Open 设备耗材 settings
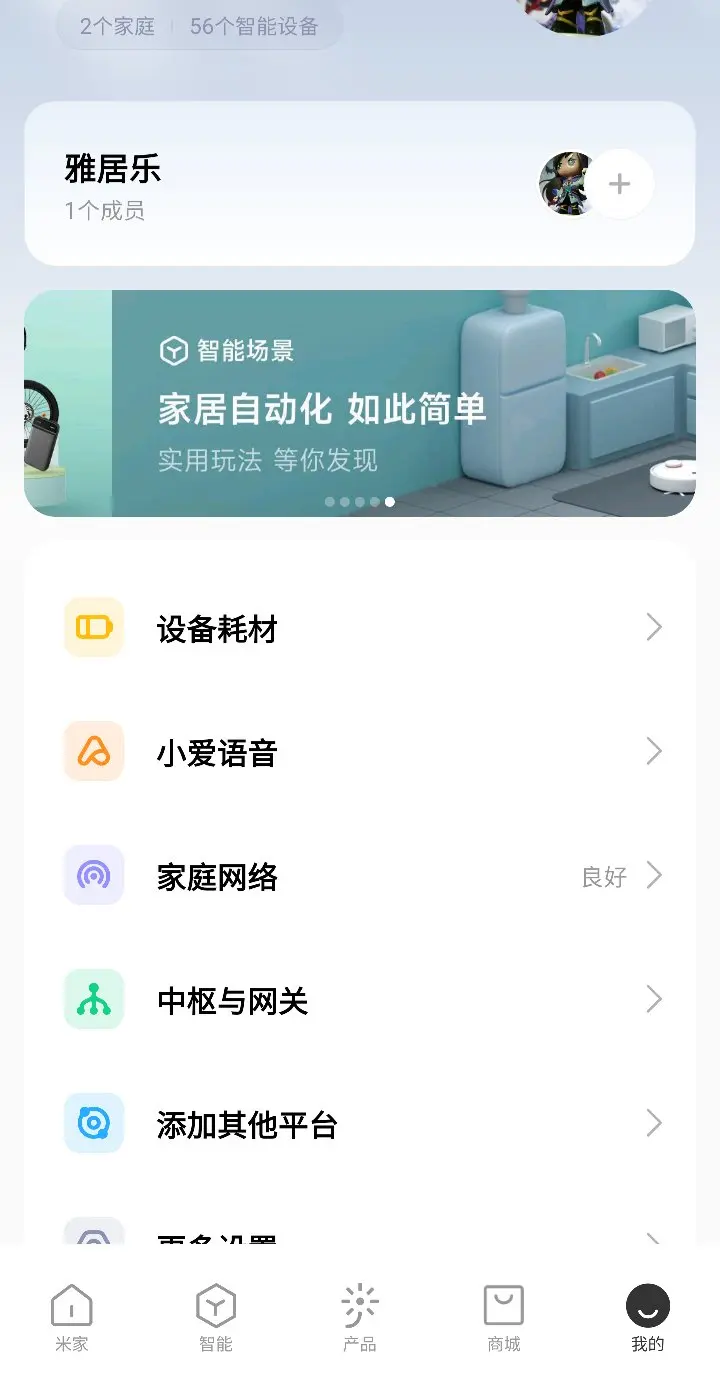 tap(360, 628)
